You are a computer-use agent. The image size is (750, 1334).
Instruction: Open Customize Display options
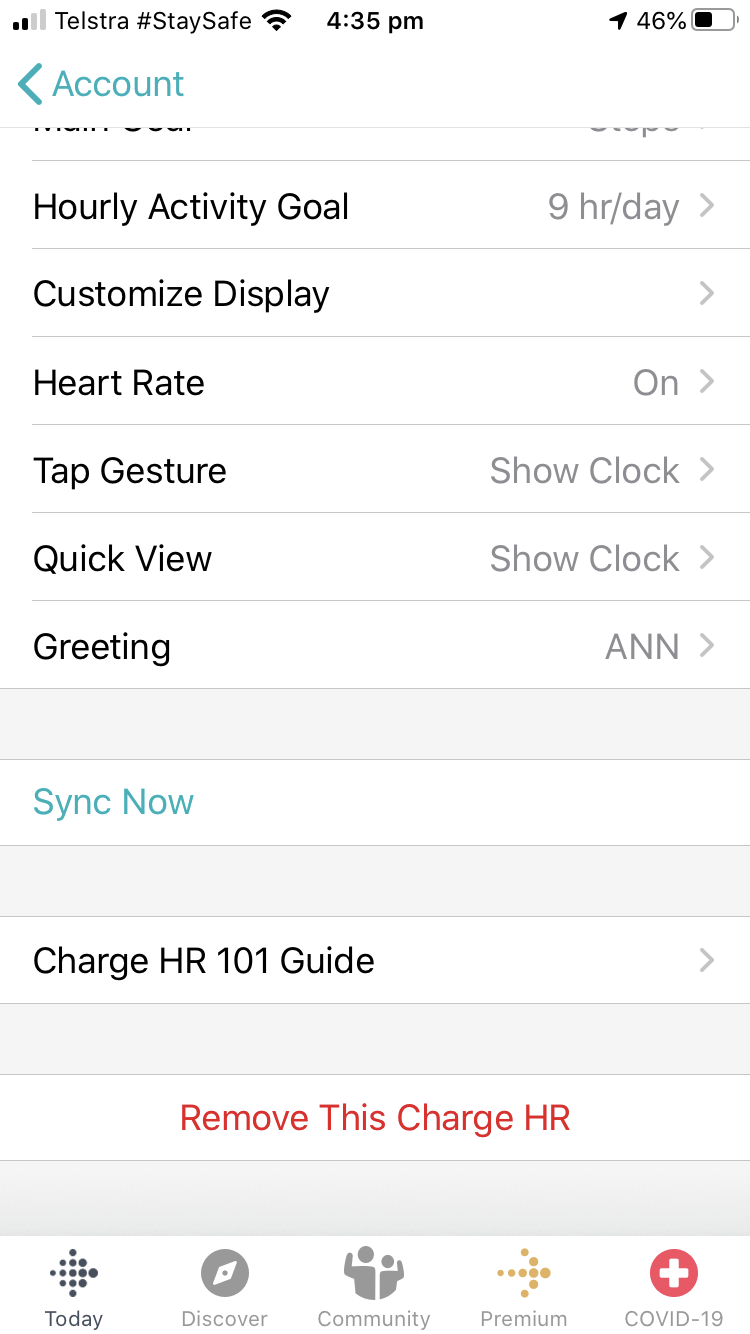(375, 294)
